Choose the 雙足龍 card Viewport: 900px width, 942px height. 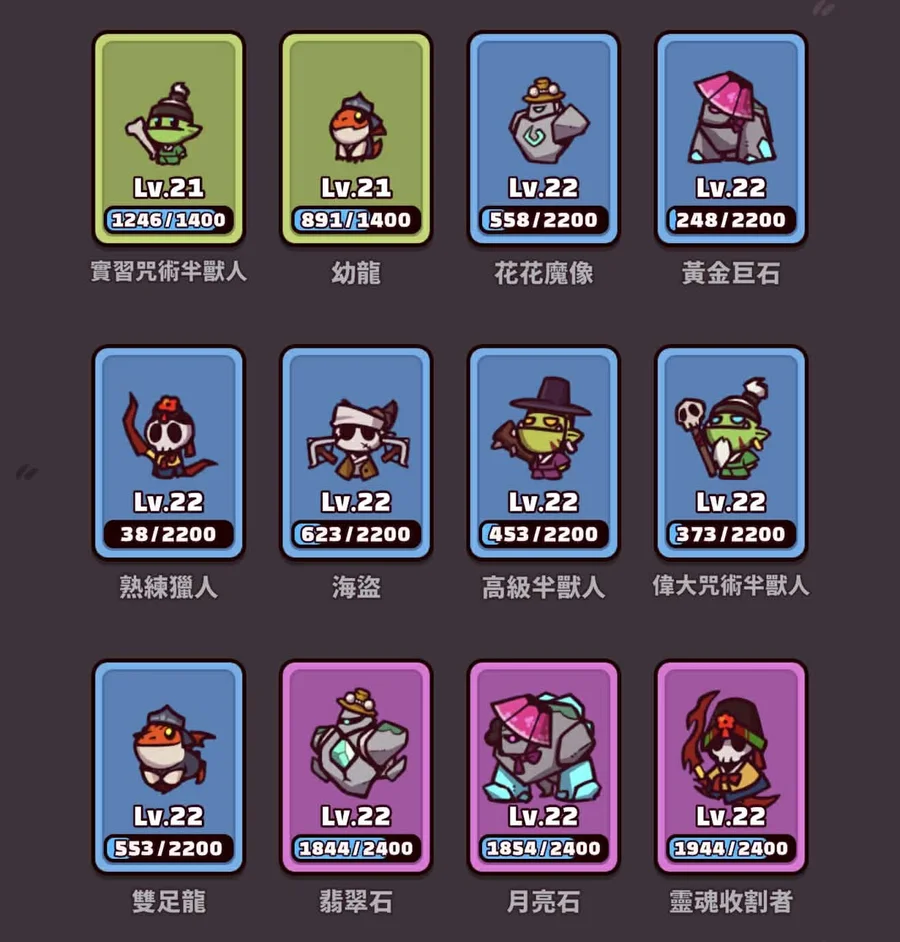[x=168, y=766]
